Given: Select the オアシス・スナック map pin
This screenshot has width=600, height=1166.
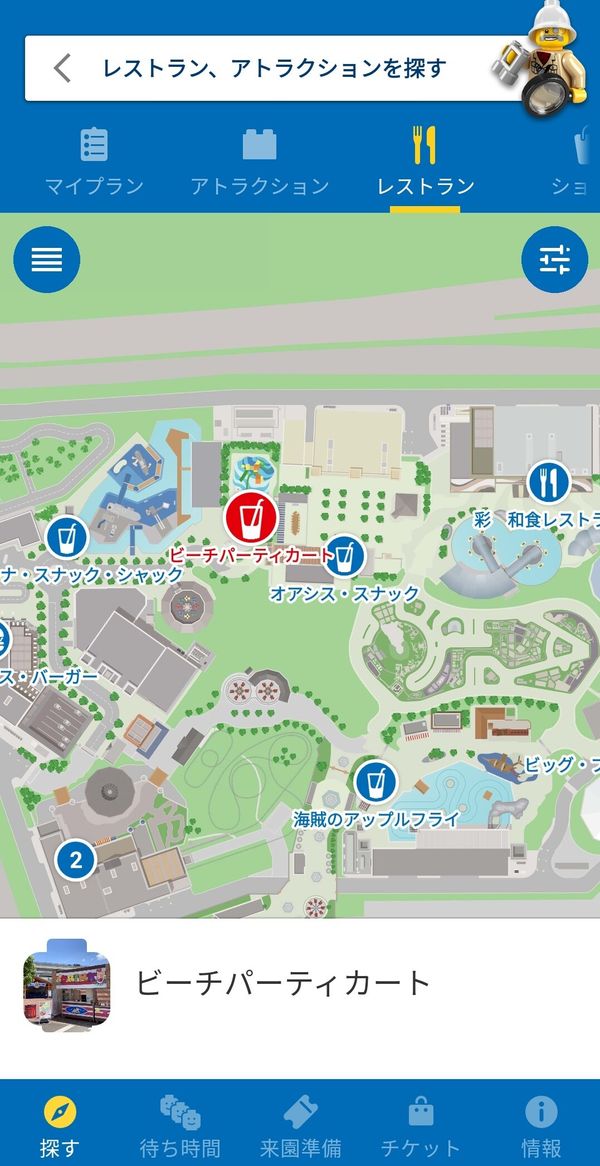Looking at the screenshot, I should pyautogui.click(x=345, y=555).
